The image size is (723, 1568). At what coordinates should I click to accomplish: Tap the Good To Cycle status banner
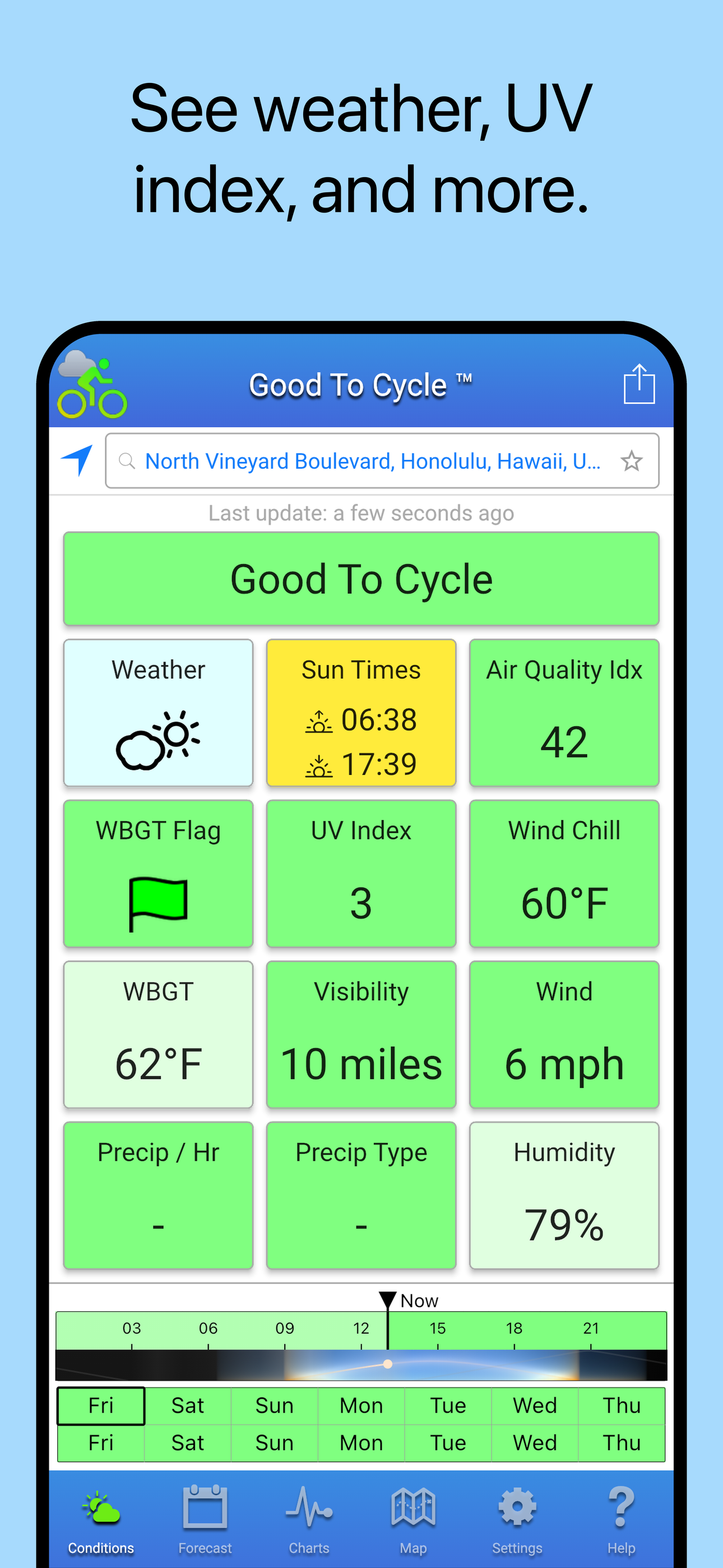coord(361,579)
